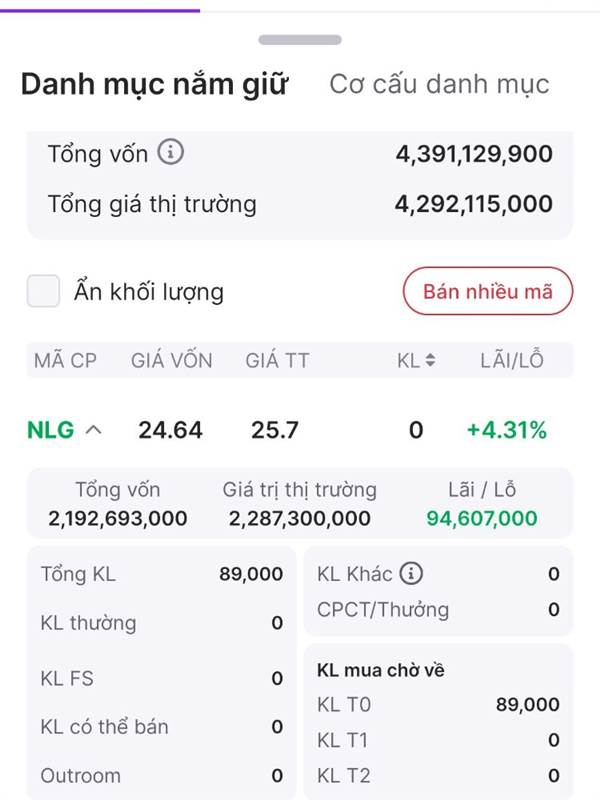
Task: Open info icon beside KL Khác
Action: point(411,573)
